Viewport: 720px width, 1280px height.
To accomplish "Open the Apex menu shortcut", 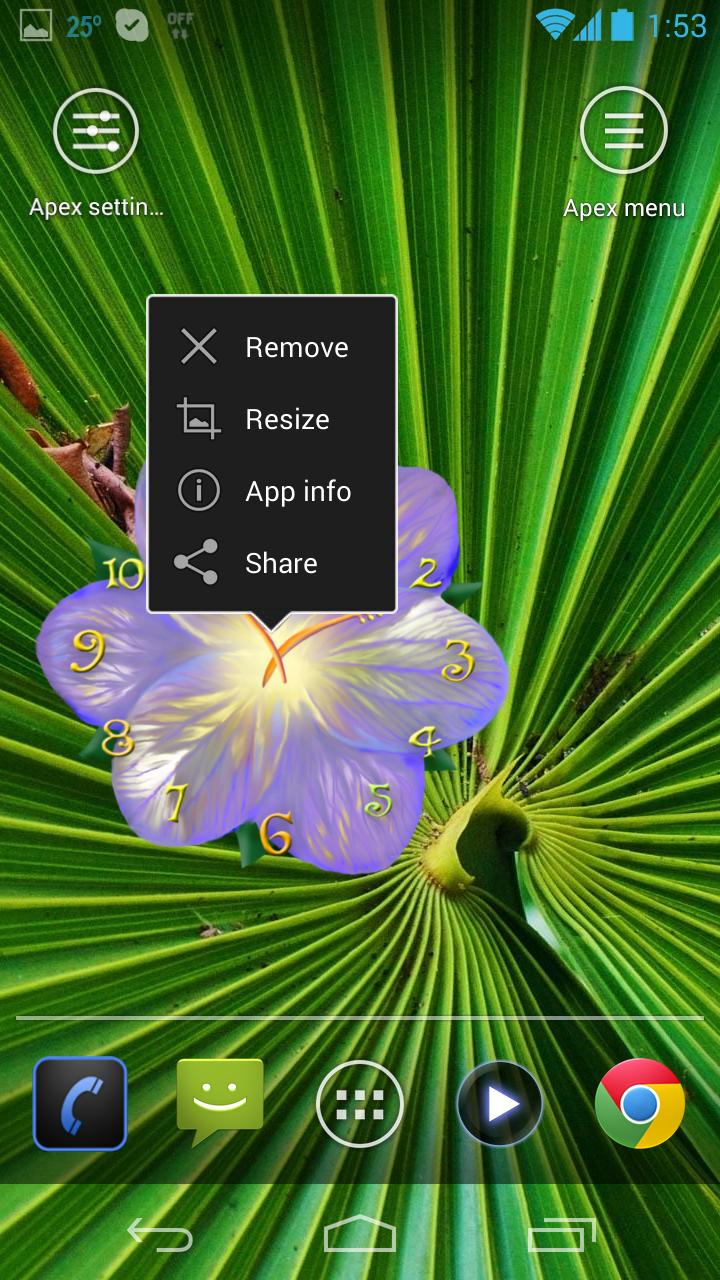I will [x=624, y=131].
